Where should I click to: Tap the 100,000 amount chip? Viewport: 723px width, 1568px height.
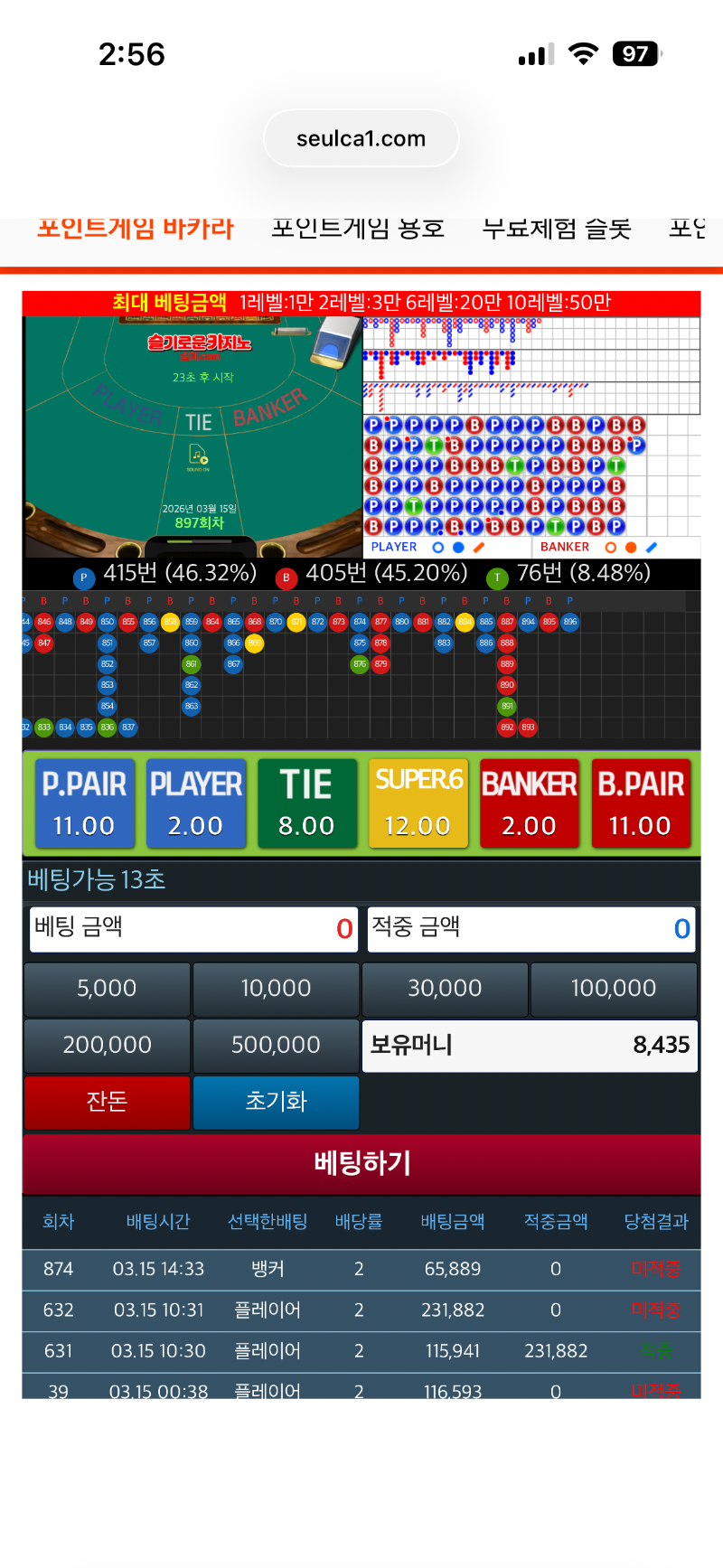pos(614,989)
